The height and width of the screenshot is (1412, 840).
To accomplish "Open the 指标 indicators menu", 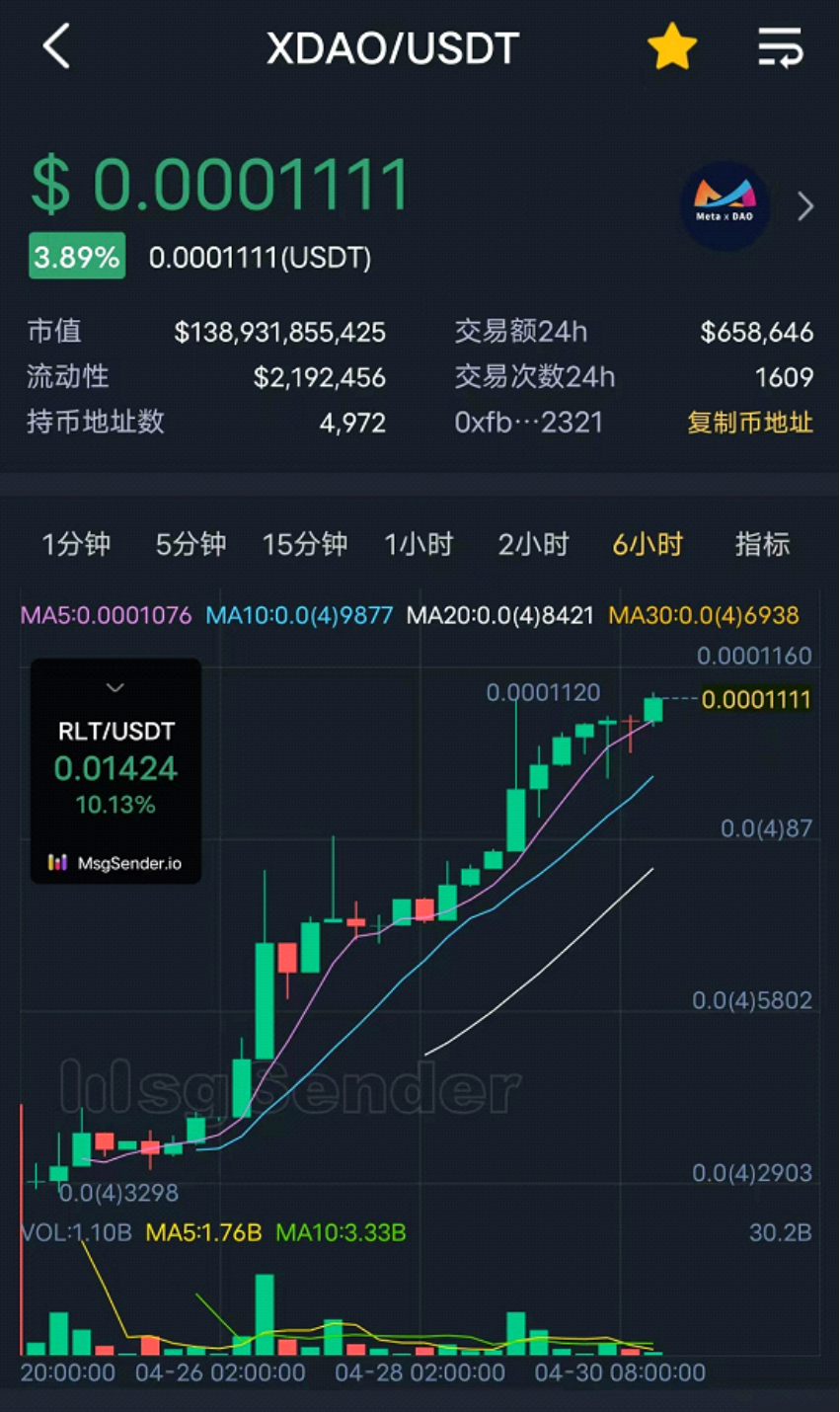I will 762,544.
